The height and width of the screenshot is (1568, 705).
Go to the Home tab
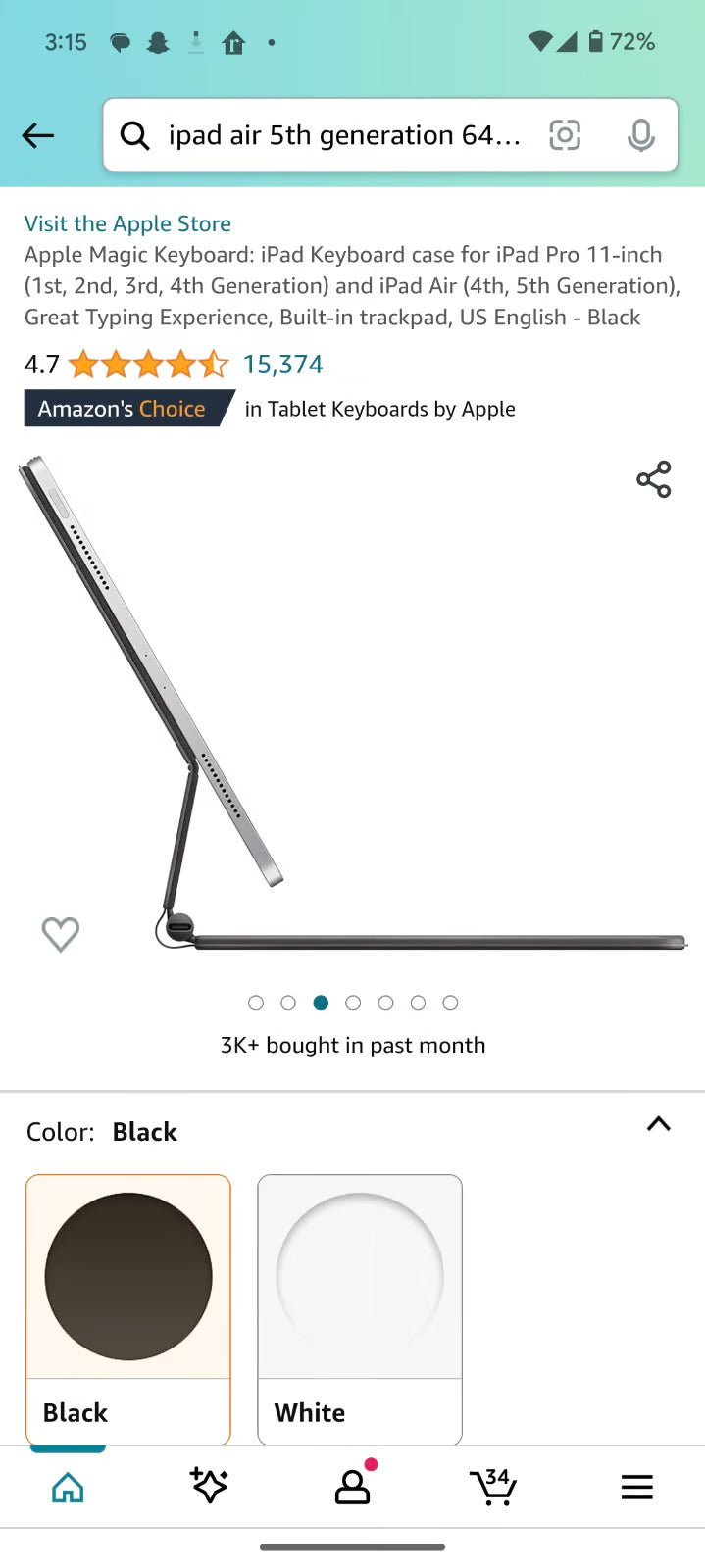[x=68, y=1487]
